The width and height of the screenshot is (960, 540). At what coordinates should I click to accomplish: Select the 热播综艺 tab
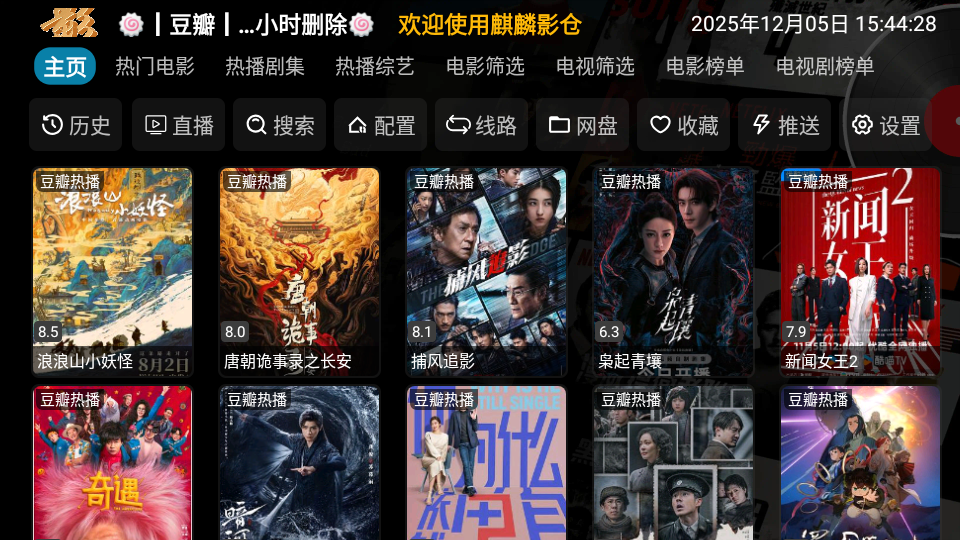click(x=375, y=67)
